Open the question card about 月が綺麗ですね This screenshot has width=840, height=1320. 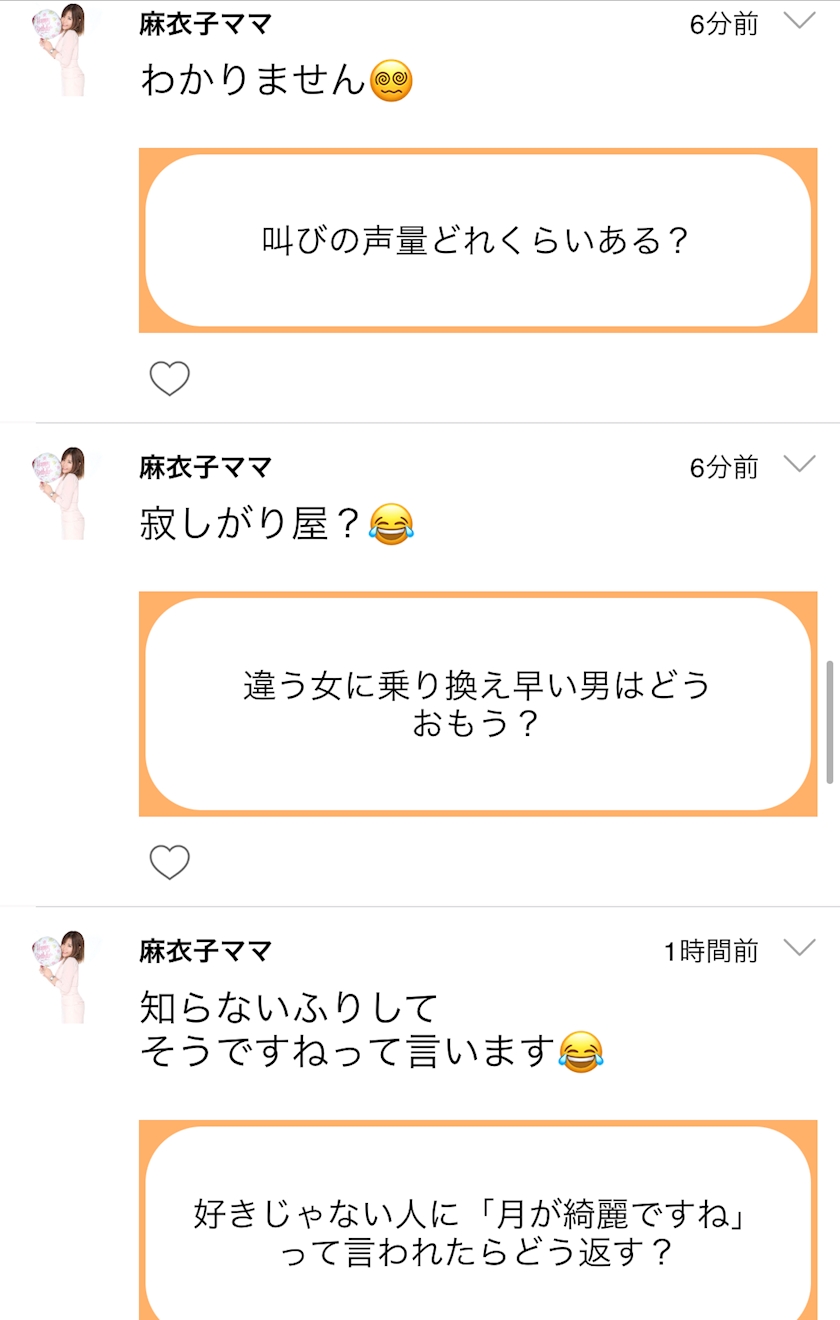point(478,1220)
